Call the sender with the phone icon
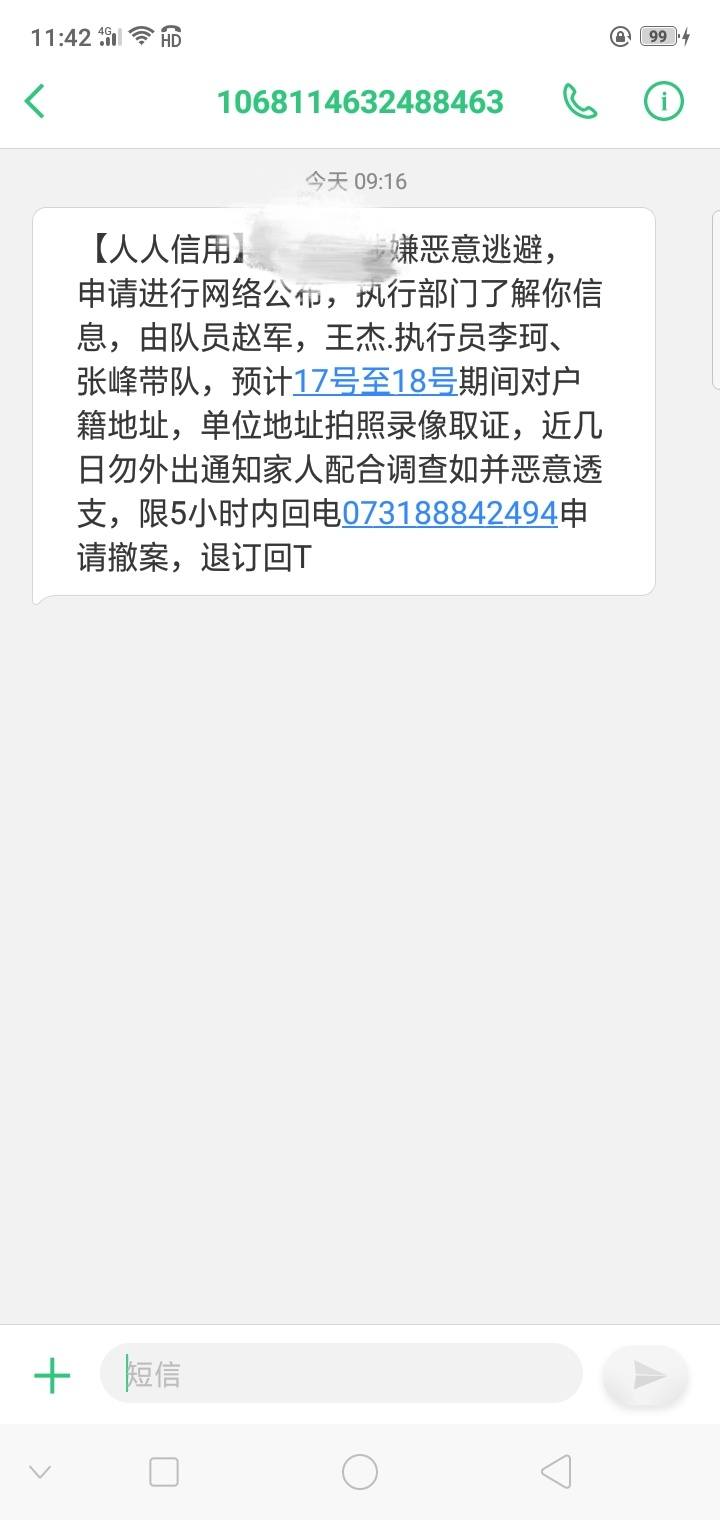The image size is (720, 1520). click(580, 101)
